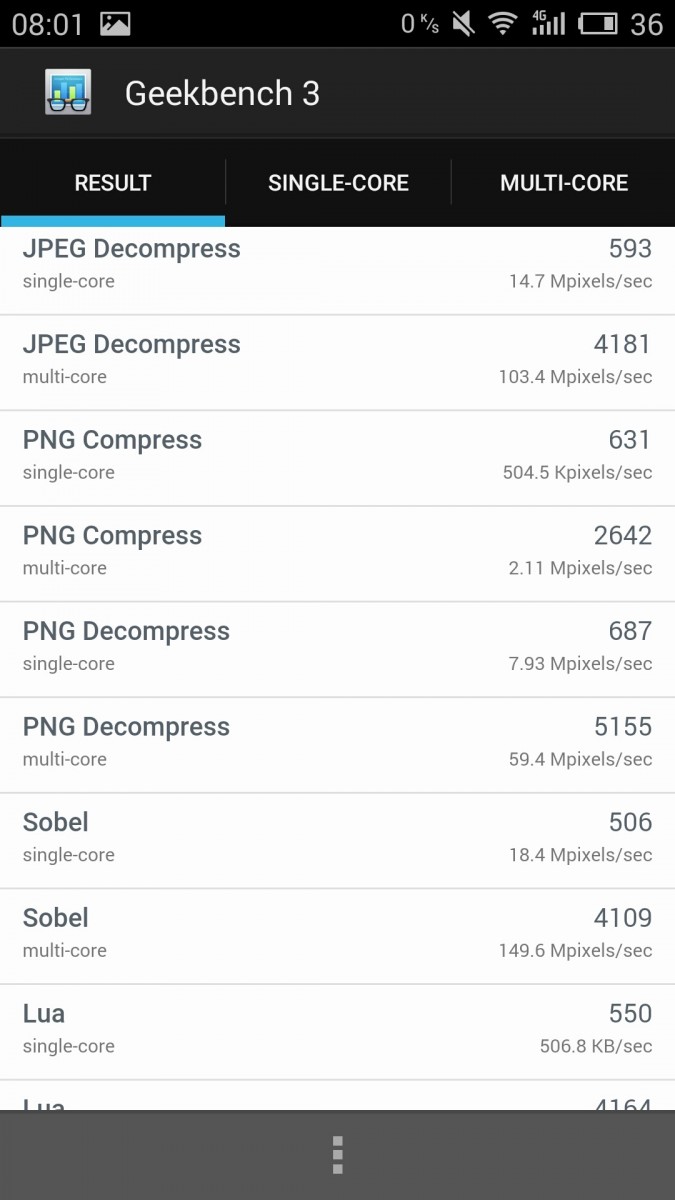This screenshot has width=675, height=1200.
Task: Switch to the SINGLE-CORE tab
Action: coord(338,183)
